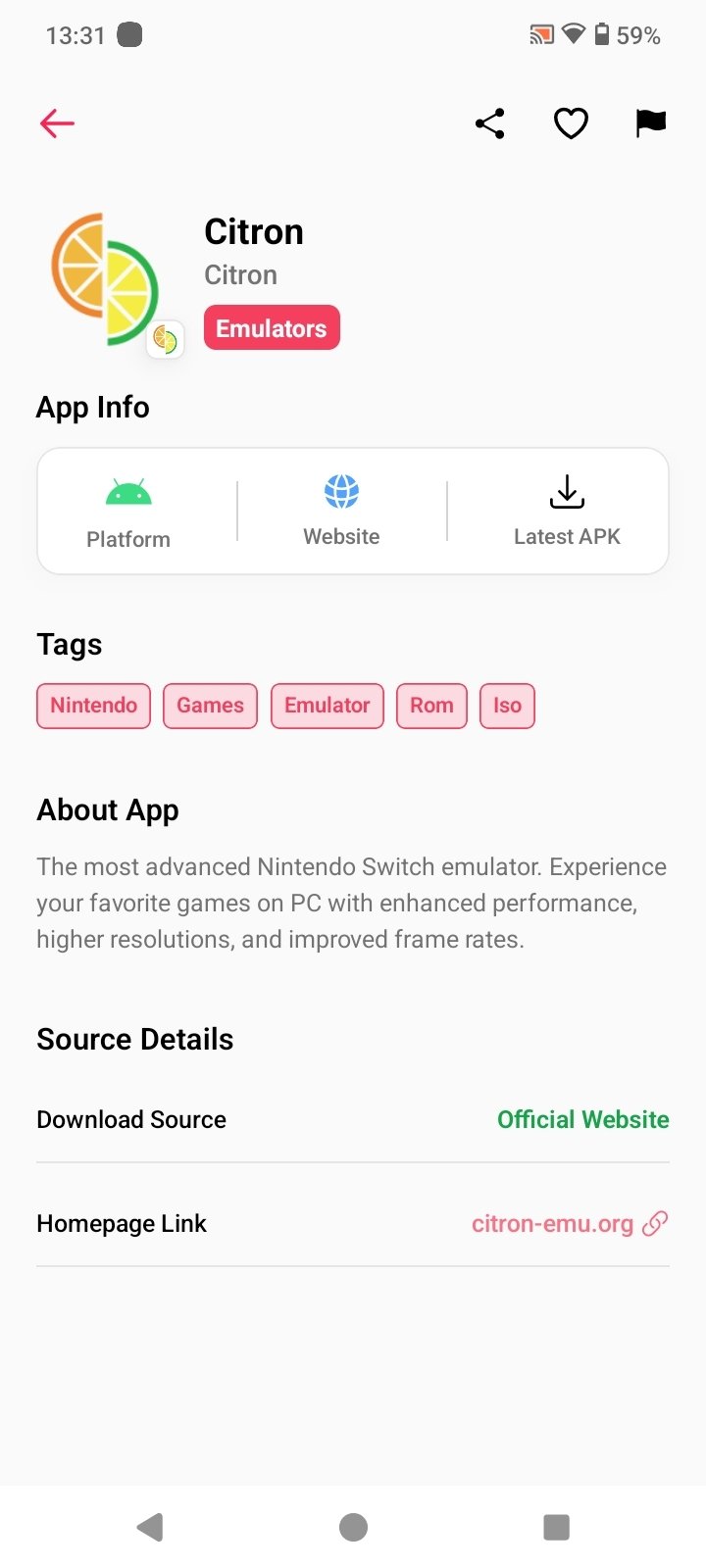Tap the system home button
The height and width of the screenshot is (1568, 706).
(353, 1527)
